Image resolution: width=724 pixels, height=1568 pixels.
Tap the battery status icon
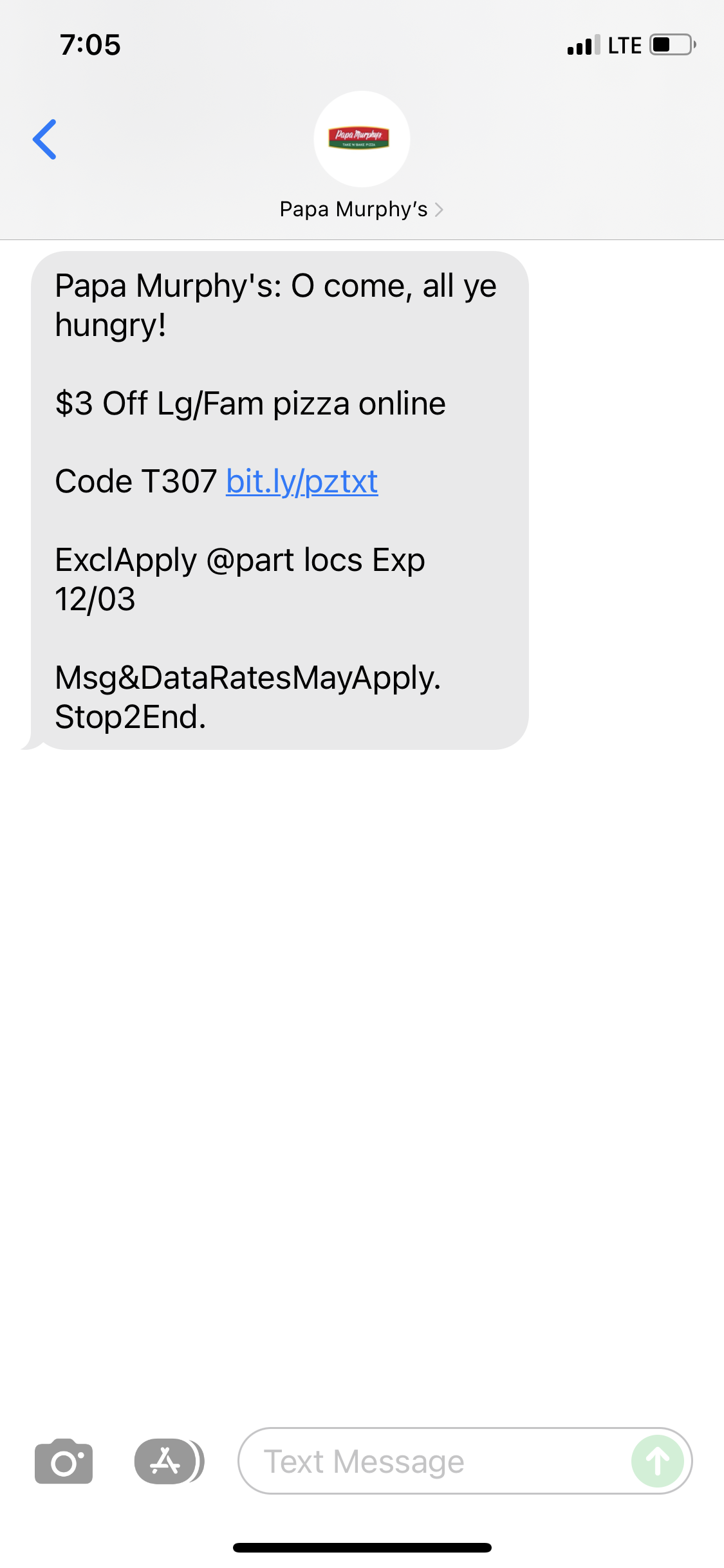pyautogui.click(x=671, y=45)
